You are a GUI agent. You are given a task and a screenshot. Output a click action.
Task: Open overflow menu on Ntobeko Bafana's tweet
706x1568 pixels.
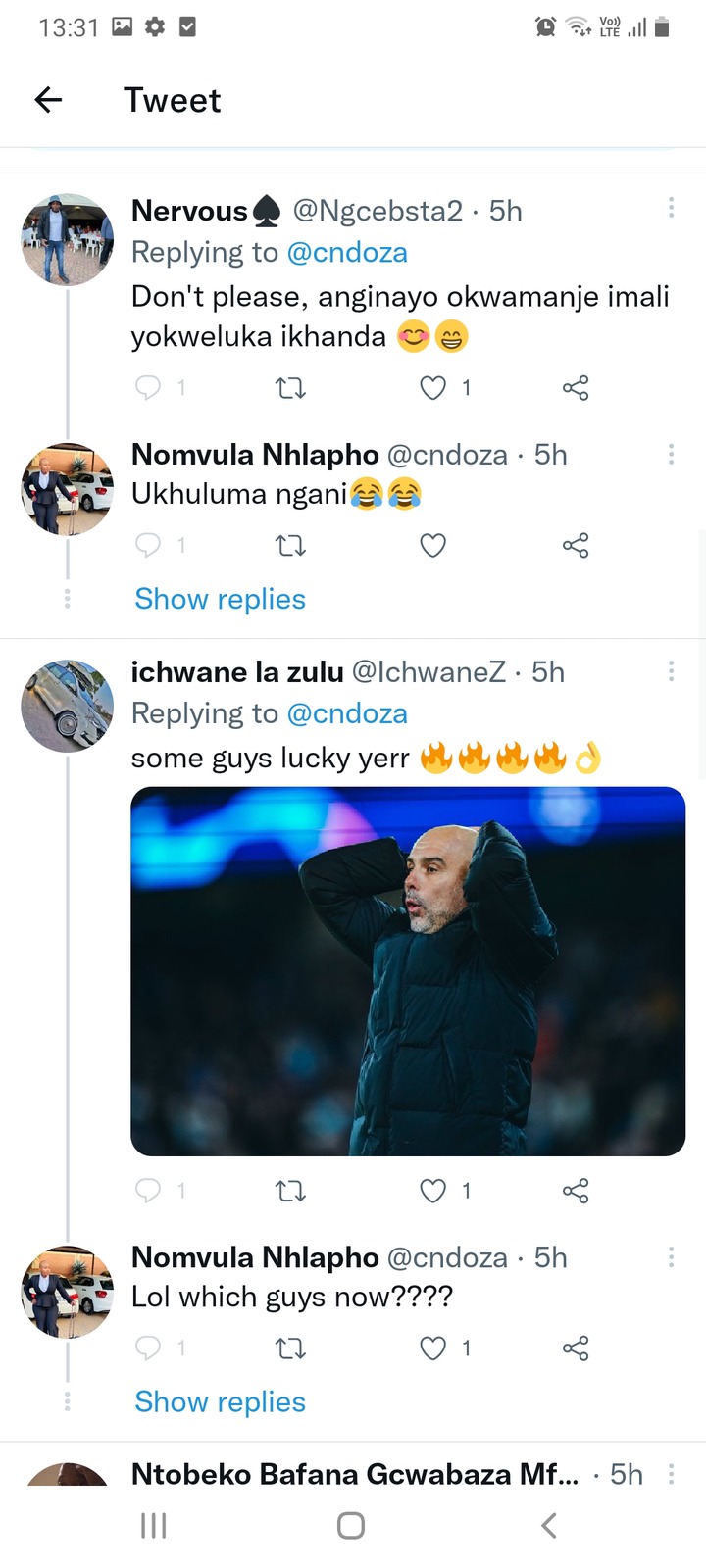point(671,1473)
